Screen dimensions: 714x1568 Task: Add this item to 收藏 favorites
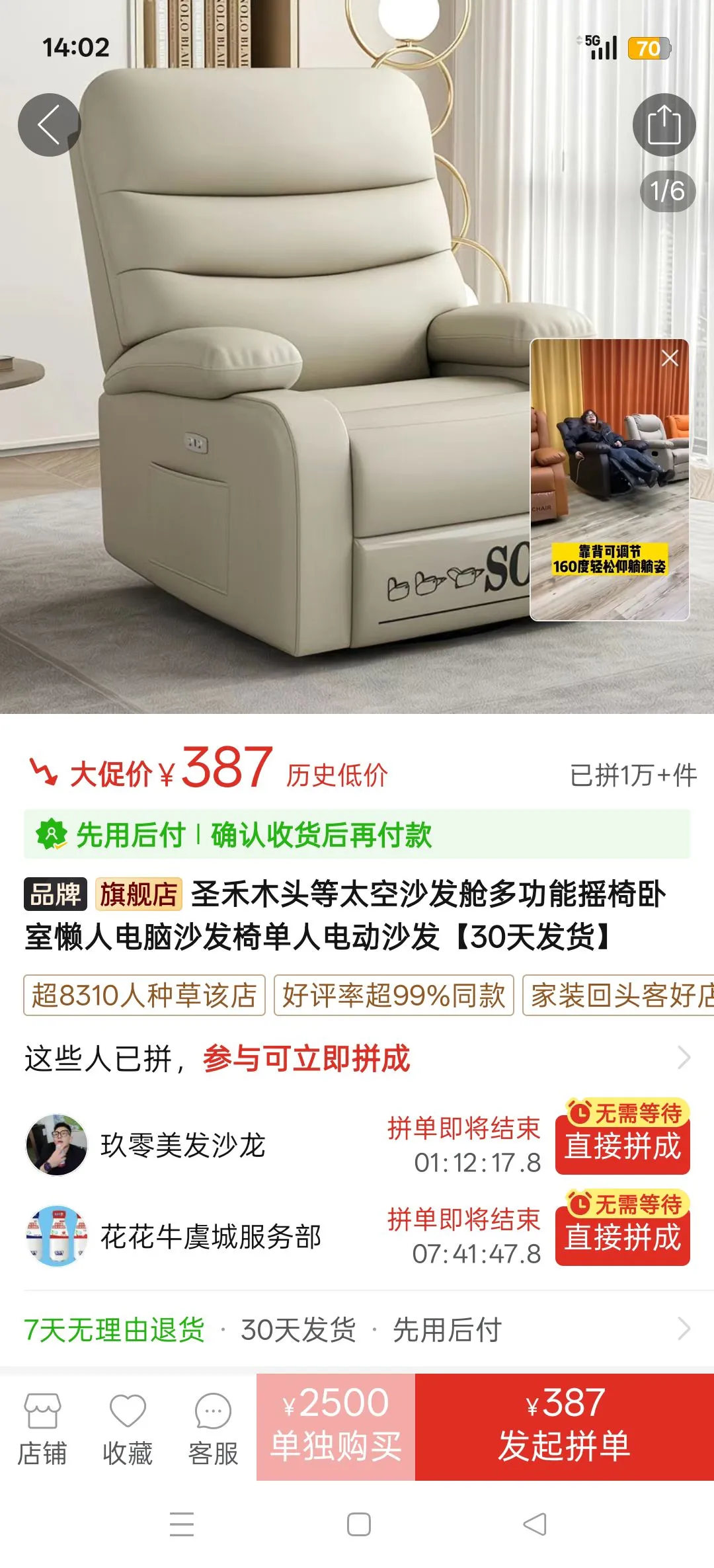click(128, 1427)
